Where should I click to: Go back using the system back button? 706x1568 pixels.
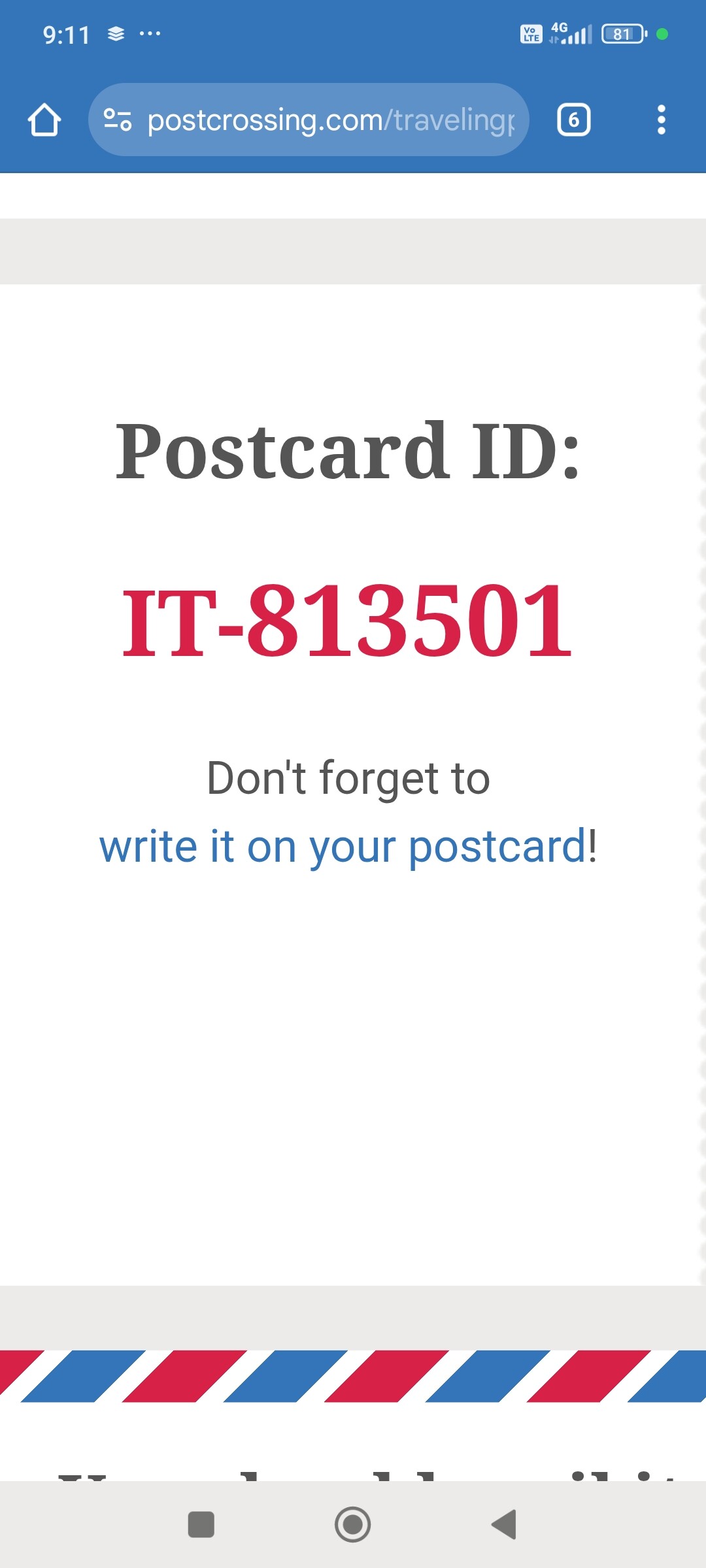click(504, 1525)
